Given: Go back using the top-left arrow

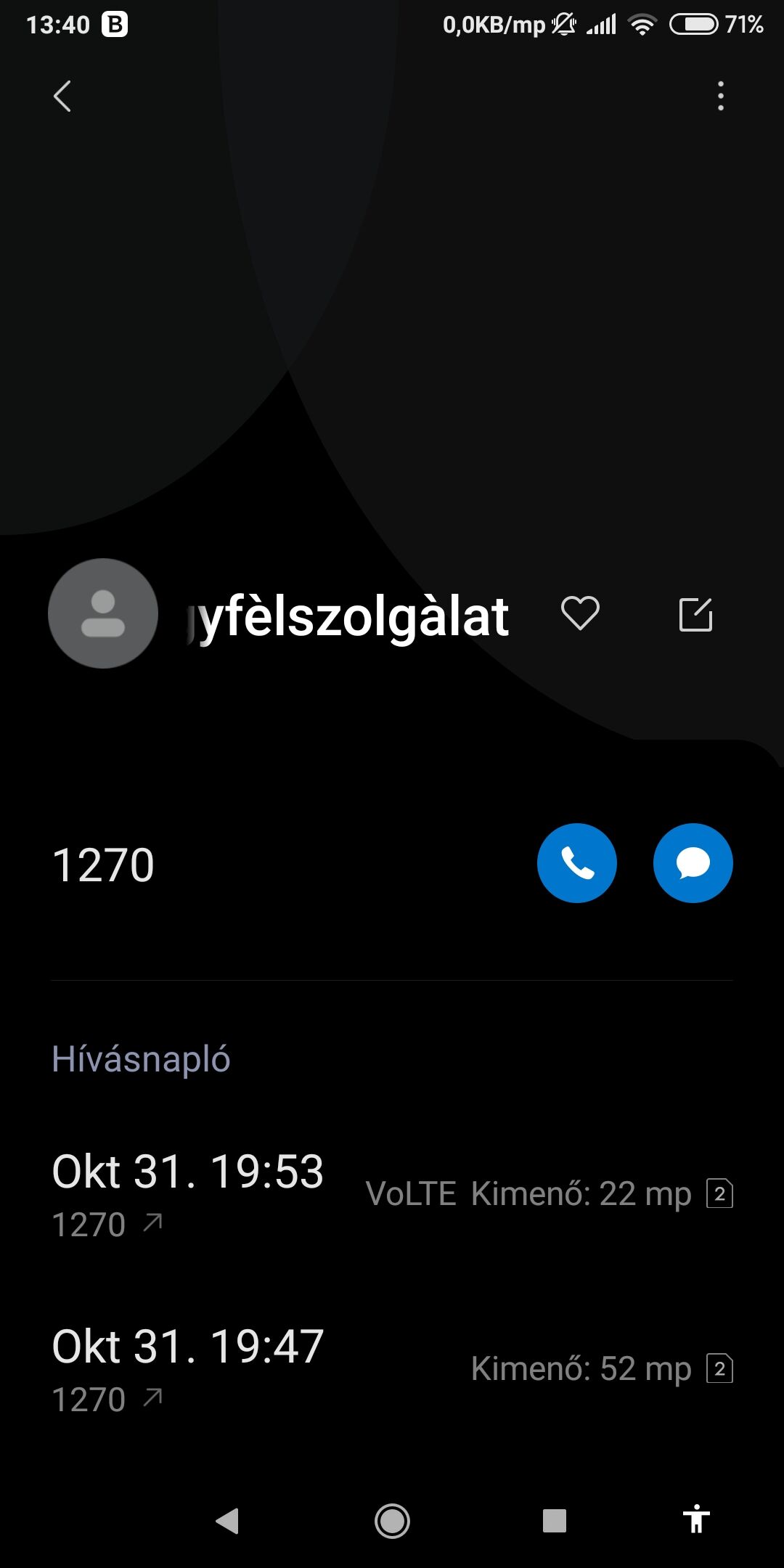Looking at the screenshot, I should [62, 96].
